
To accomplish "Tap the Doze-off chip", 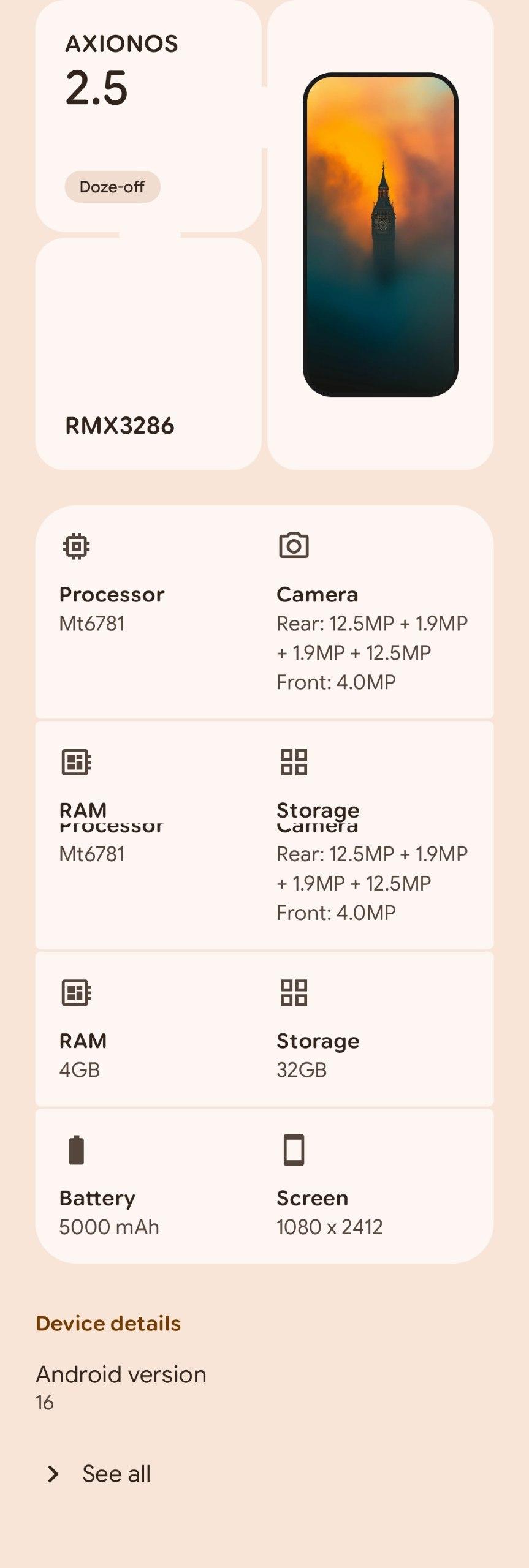I will 112,187.
